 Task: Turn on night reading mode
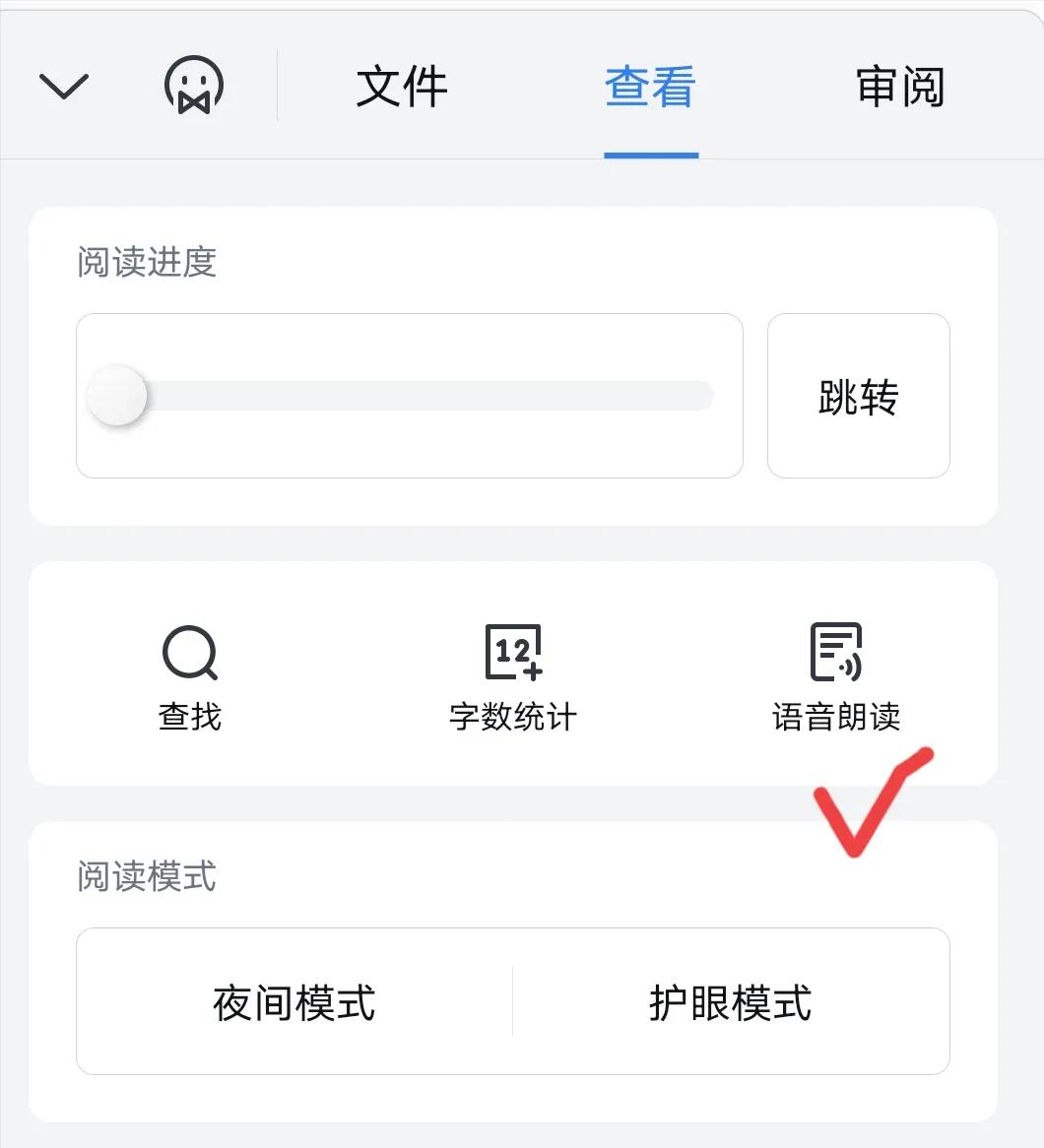(293, 1001)
